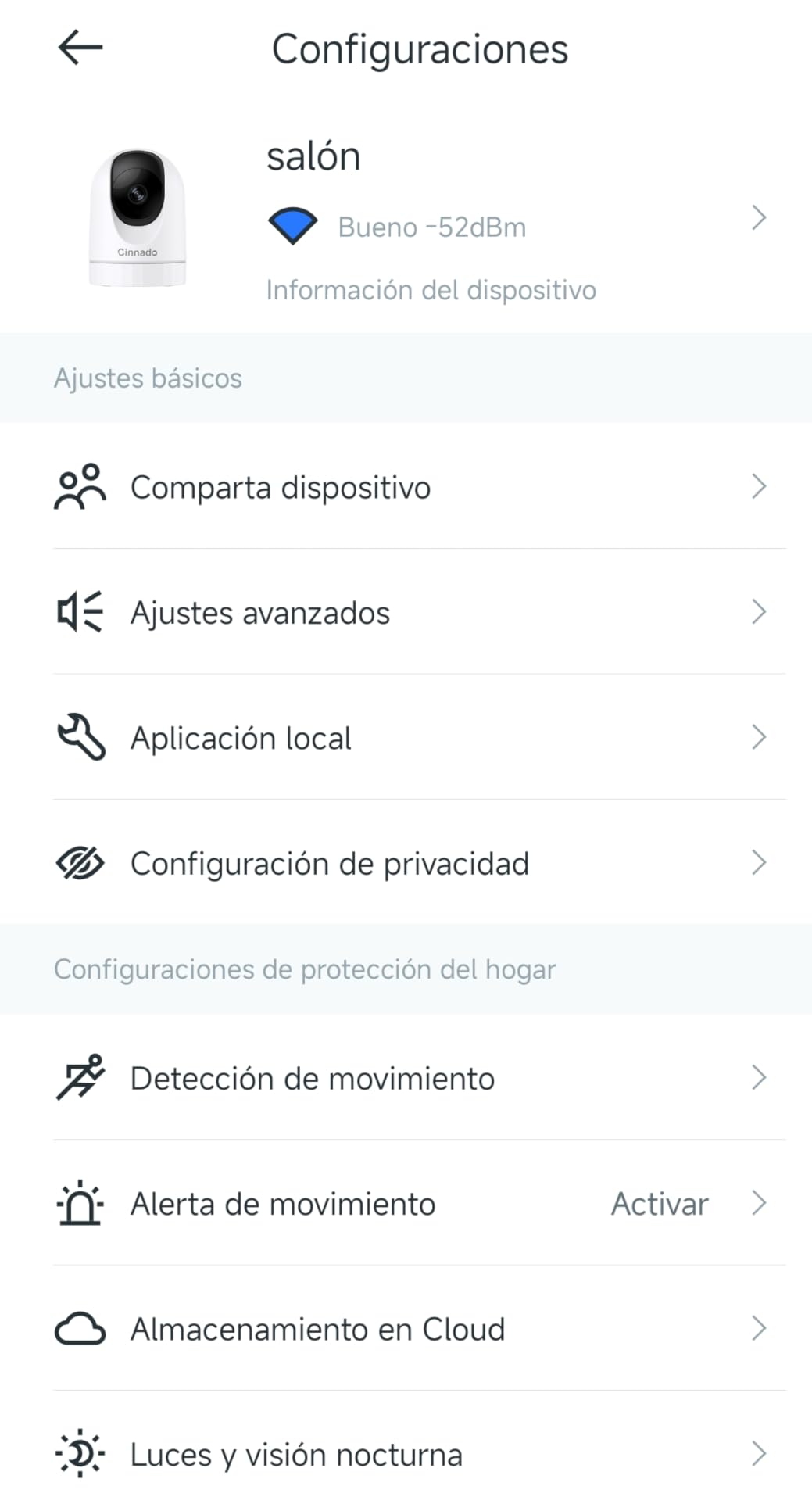Open the Ajustes básicos section header
Screen dimensions: 812x1504
(x=148, y=378)
